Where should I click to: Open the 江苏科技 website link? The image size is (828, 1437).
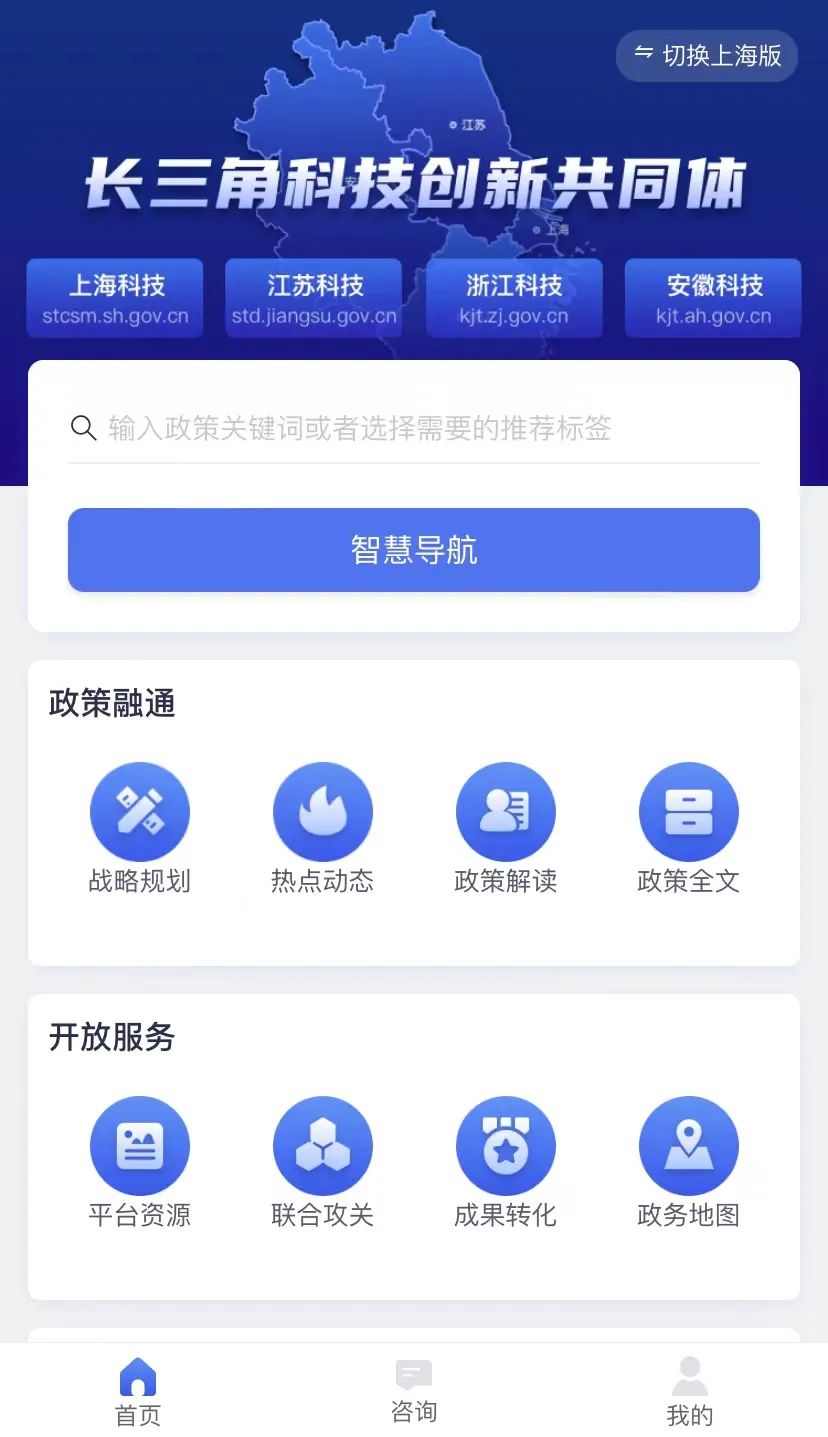314,298
